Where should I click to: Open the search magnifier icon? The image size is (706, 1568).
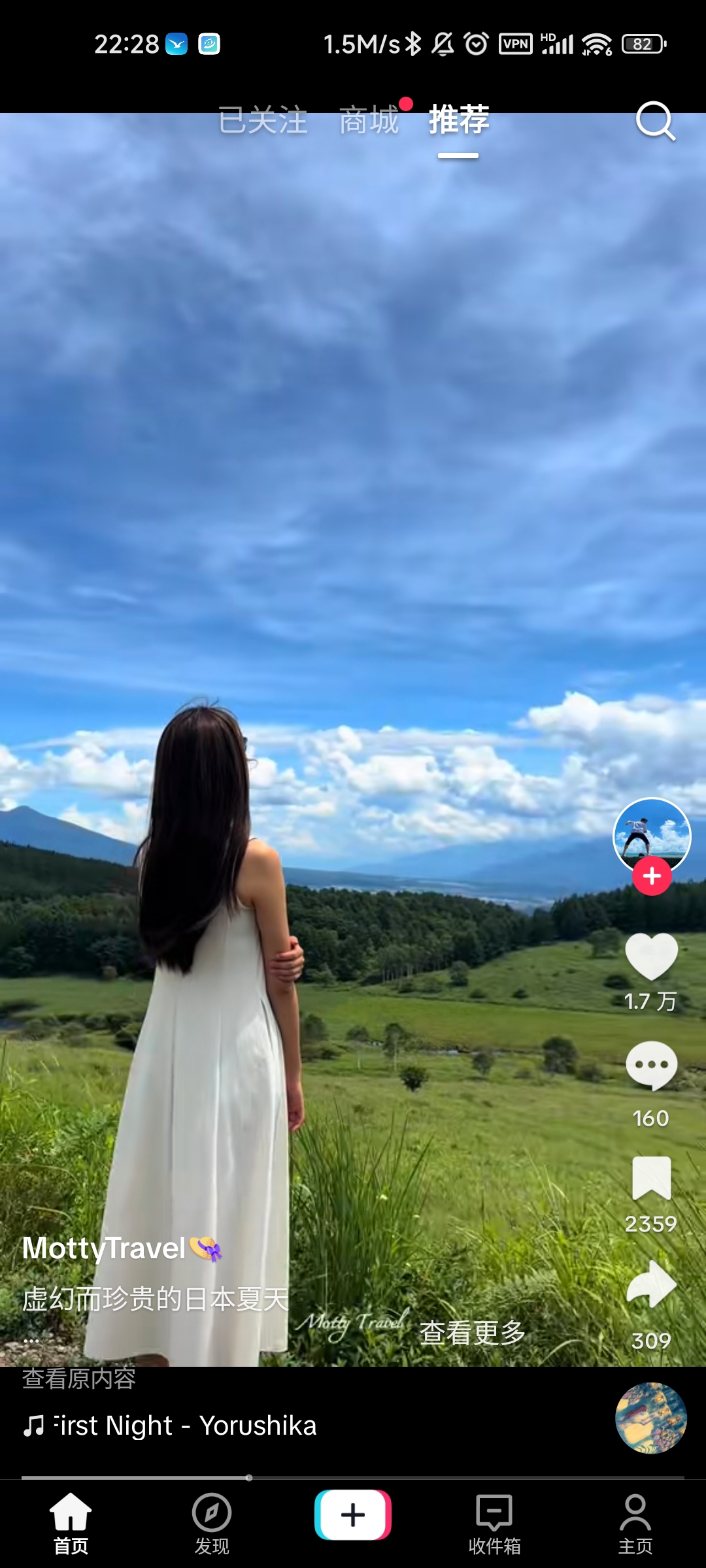(655, 121)
